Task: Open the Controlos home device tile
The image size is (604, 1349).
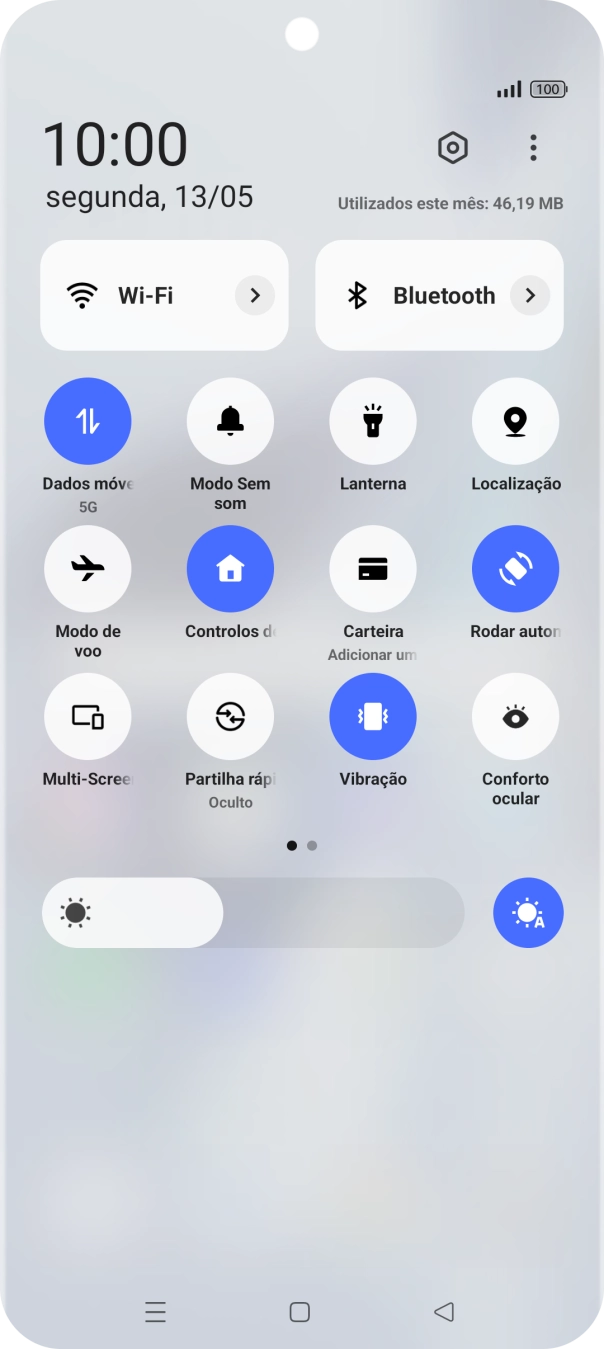Action: pyautogui.click(x=230, y=569)
